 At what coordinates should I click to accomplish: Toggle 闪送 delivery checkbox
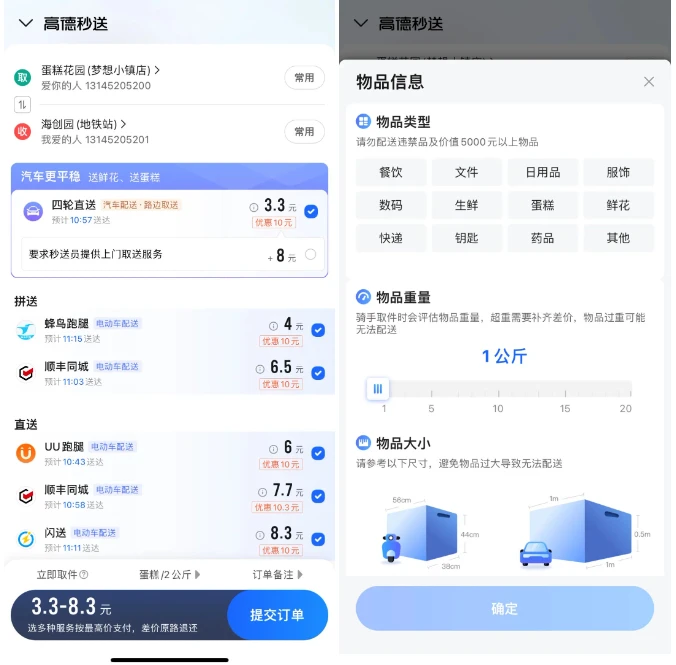(x=318, y=539)
